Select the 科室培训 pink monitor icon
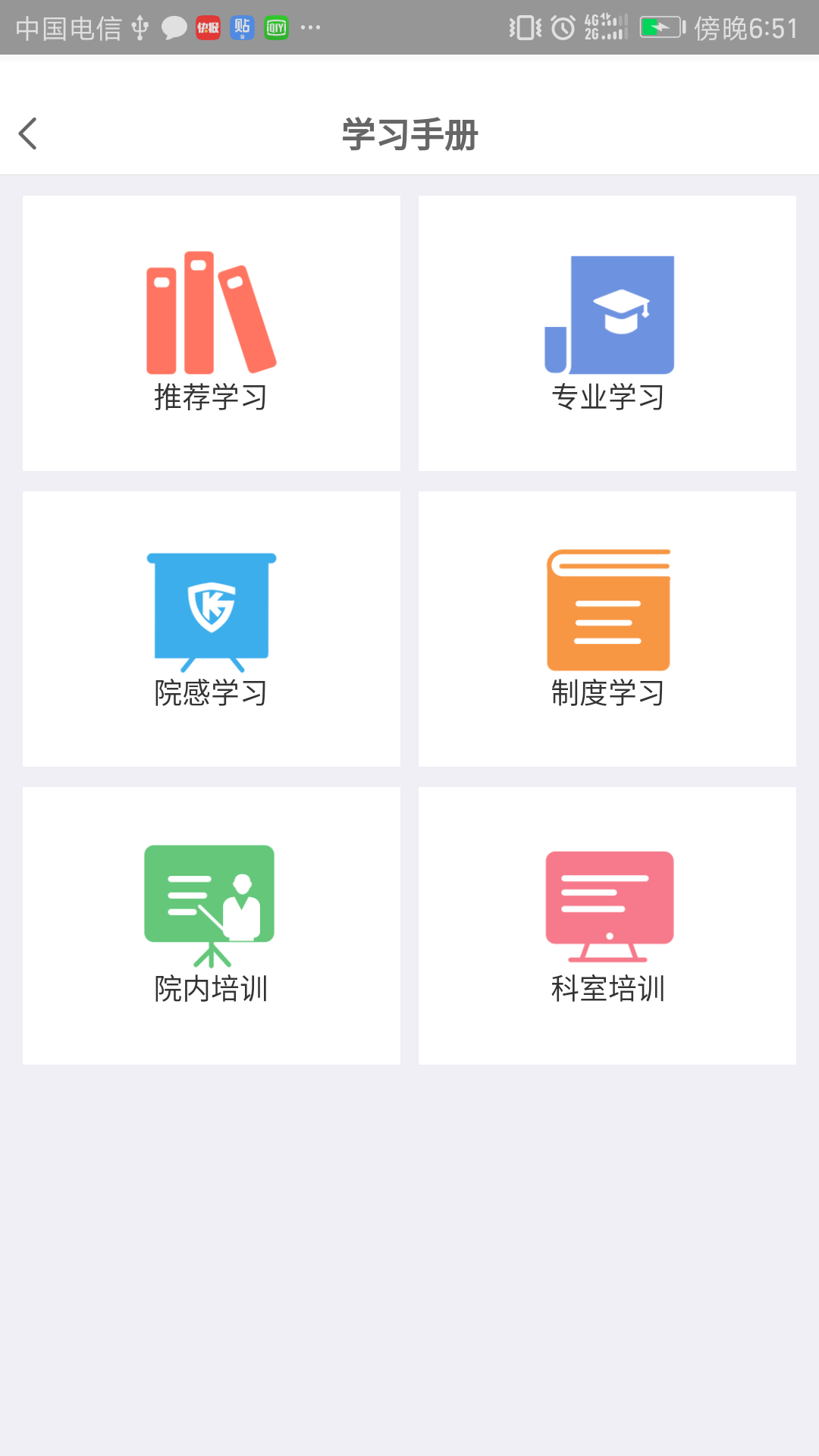 607,902
